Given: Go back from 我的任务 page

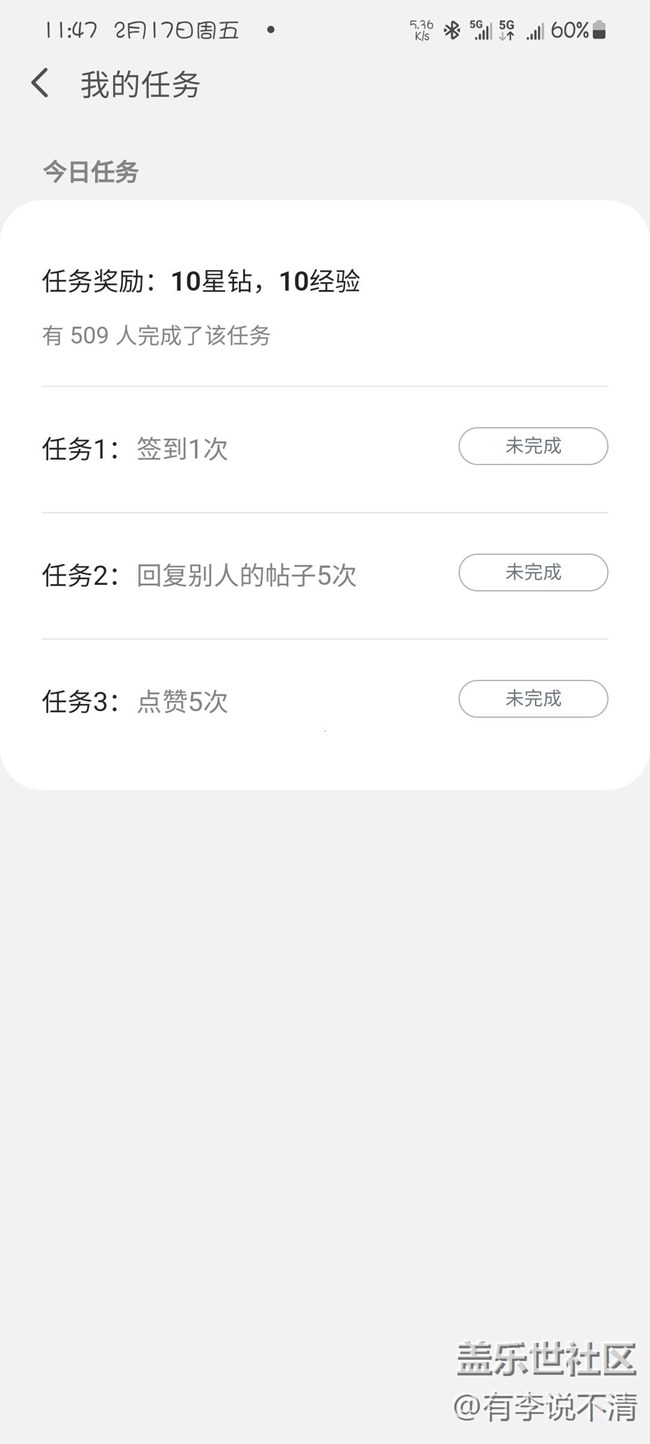Looking at the screenshot, I should pos(40,83).
